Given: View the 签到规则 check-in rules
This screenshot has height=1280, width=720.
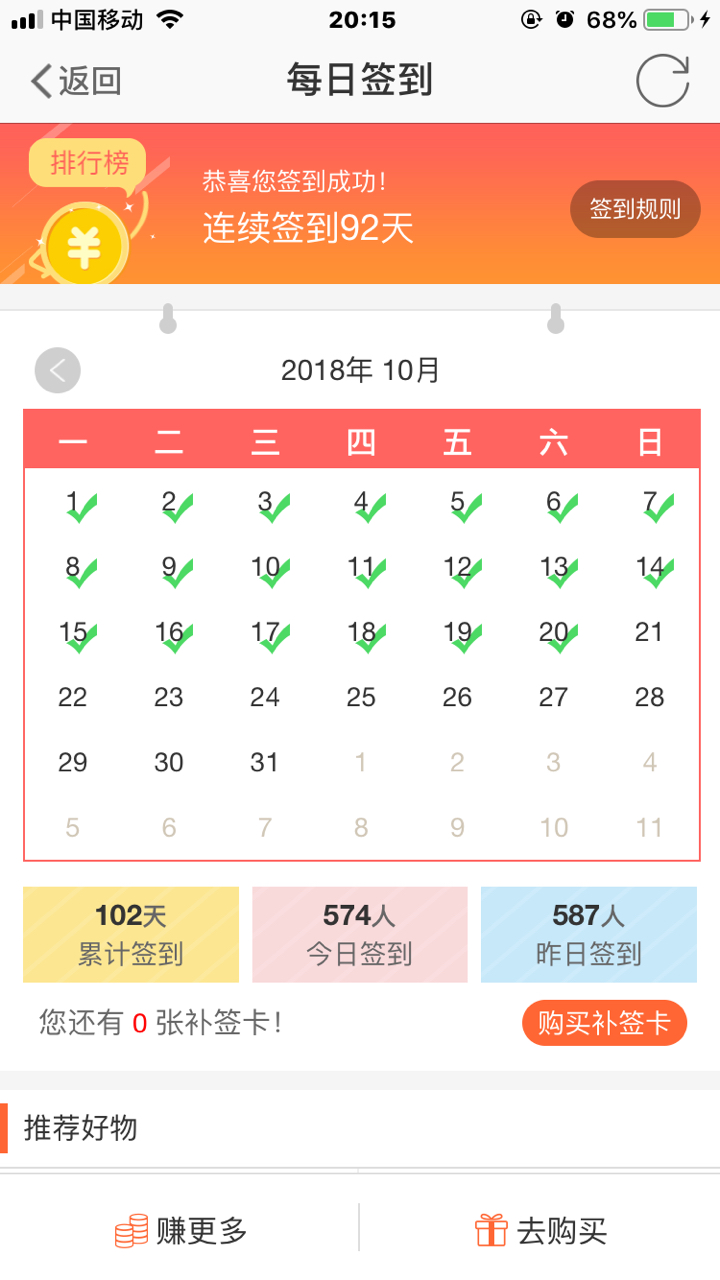Looking at the screenshot, I should 634,209.
